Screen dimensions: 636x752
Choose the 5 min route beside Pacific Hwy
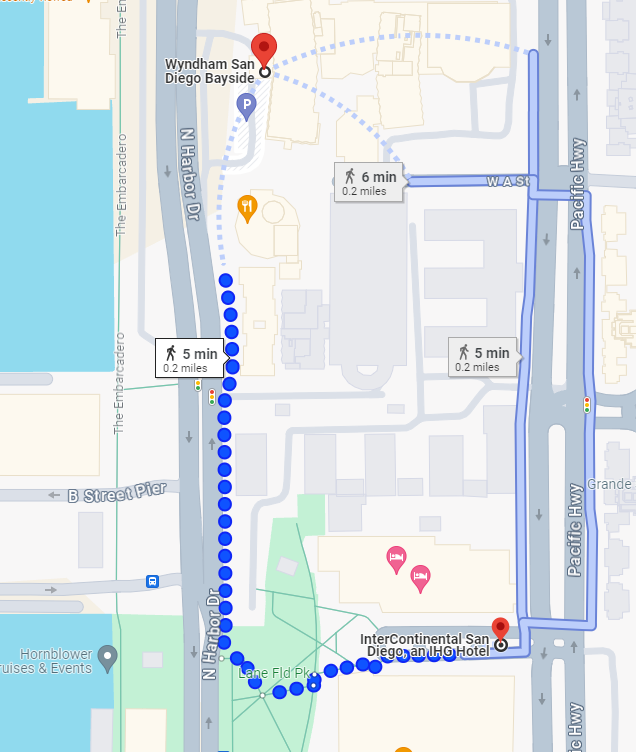coord(483,358)
